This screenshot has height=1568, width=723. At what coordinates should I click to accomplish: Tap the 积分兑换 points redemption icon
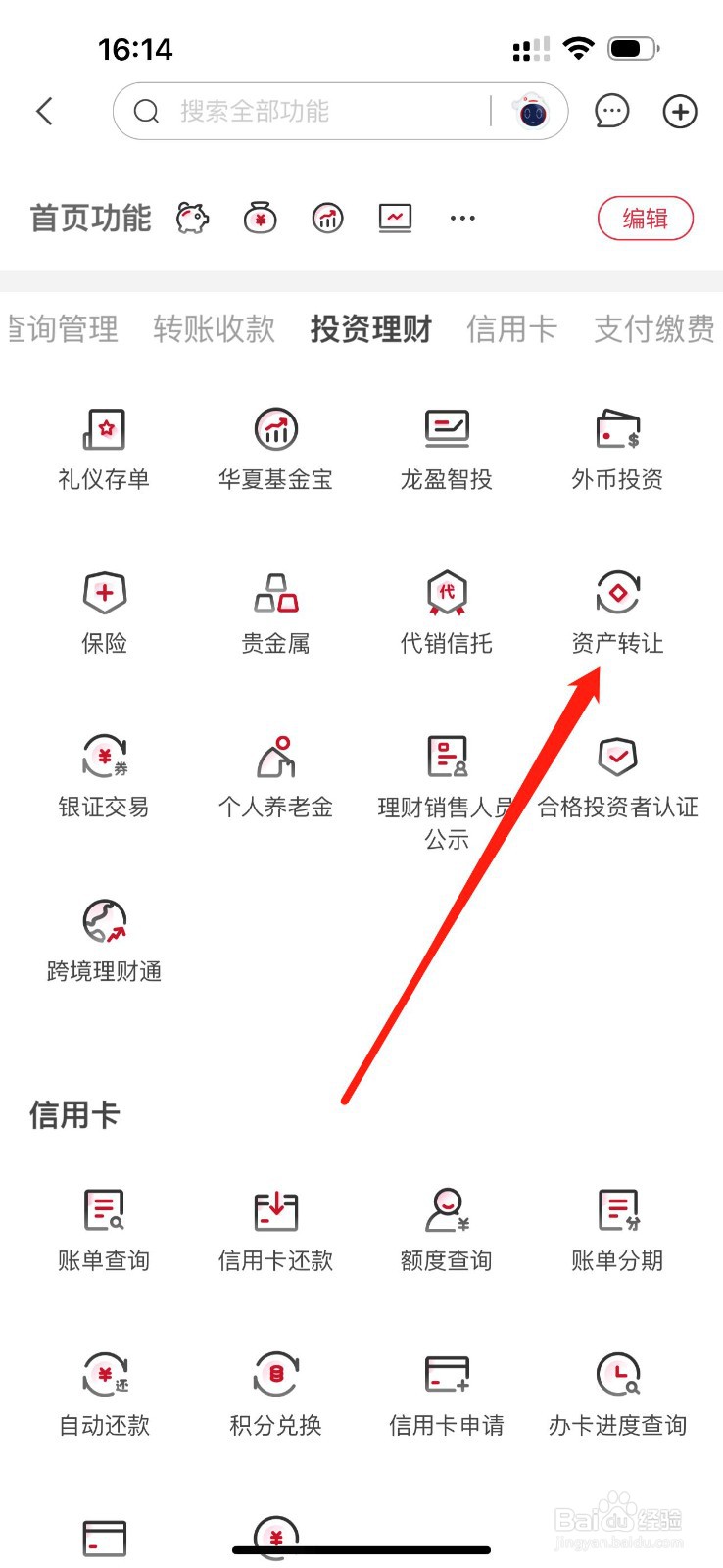pyautogui.click(x=275, y=1392)
